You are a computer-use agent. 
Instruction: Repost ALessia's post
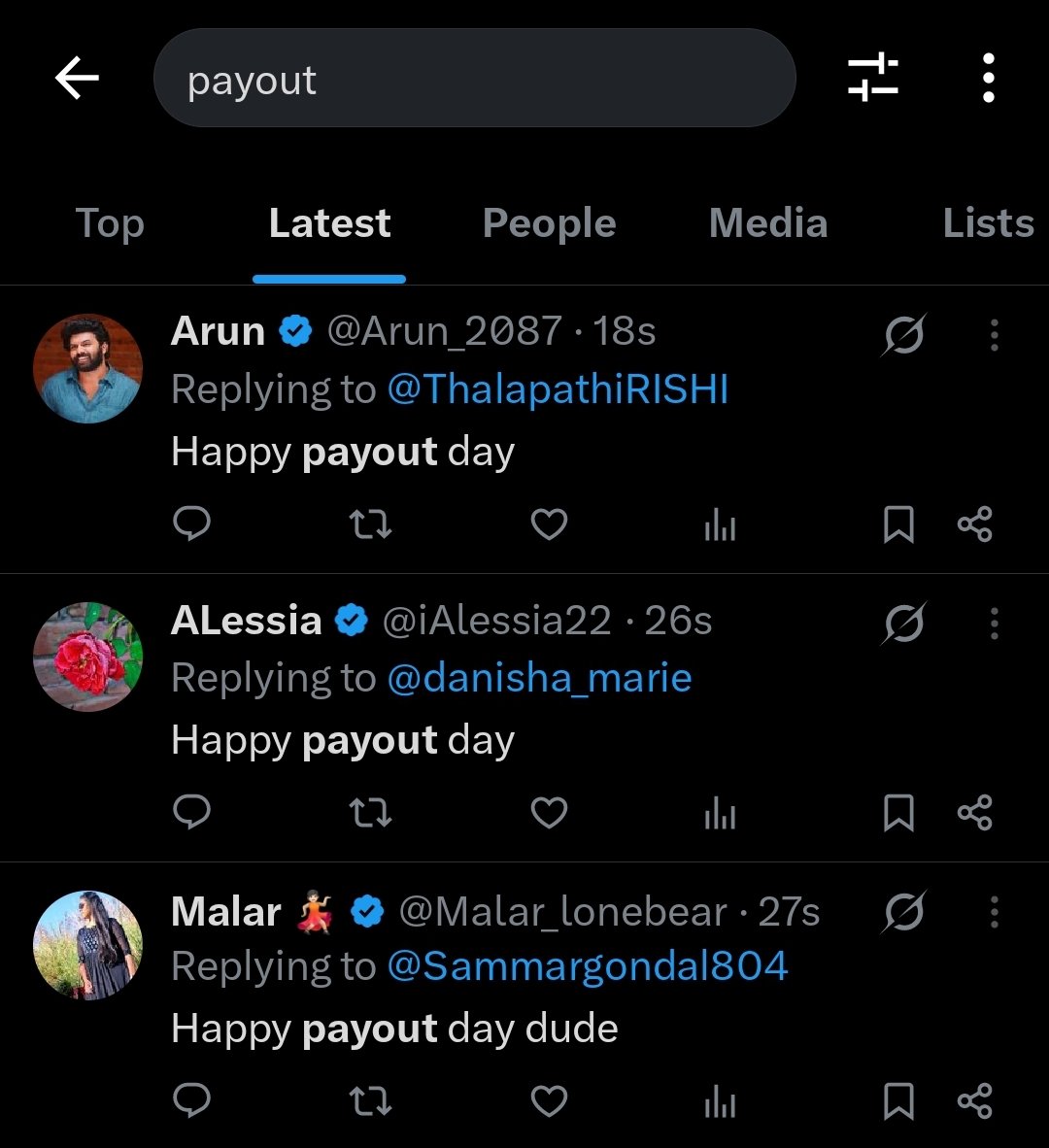[x=369, y=813]
